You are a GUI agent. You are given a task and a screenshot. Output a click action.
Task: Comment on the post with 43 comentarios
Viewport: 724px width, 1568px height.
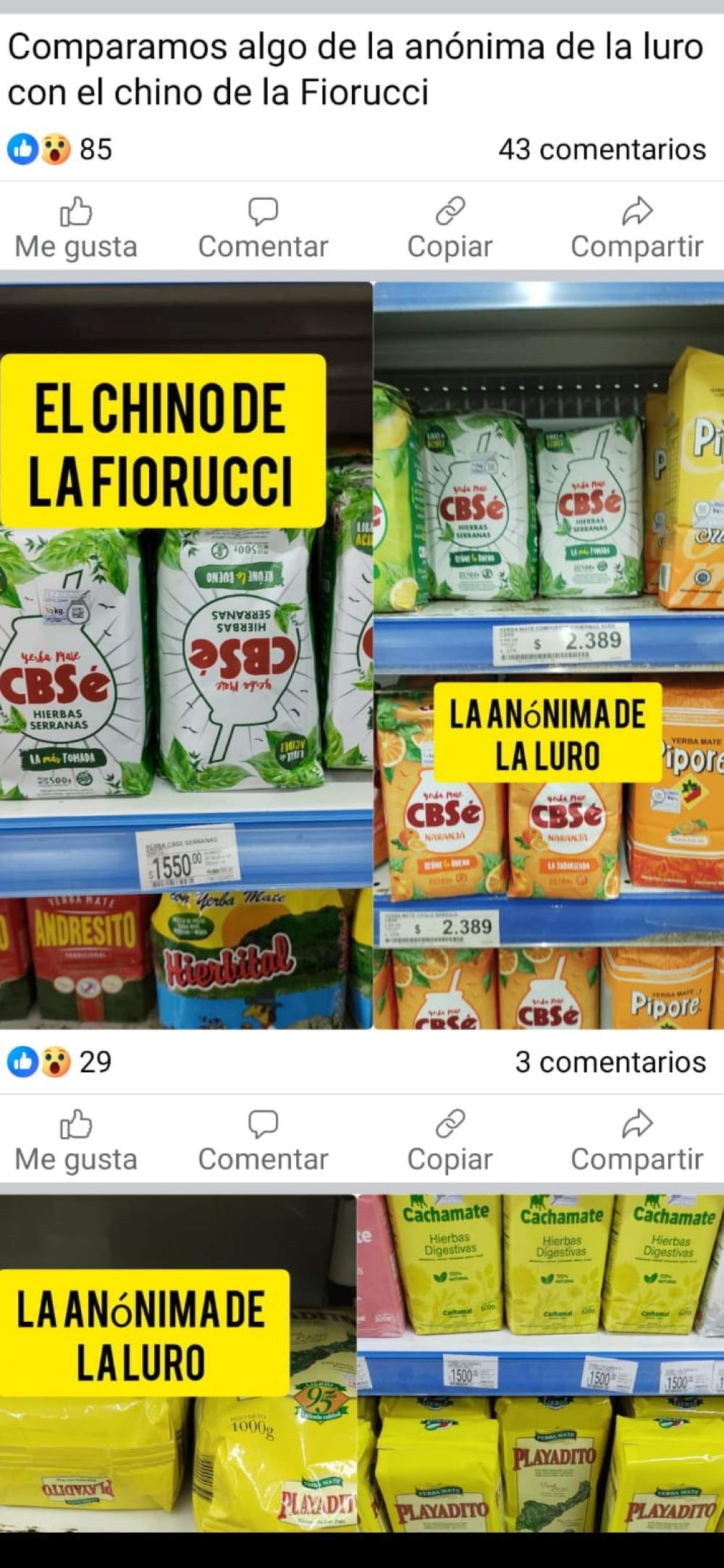click(x=263, y=228)
